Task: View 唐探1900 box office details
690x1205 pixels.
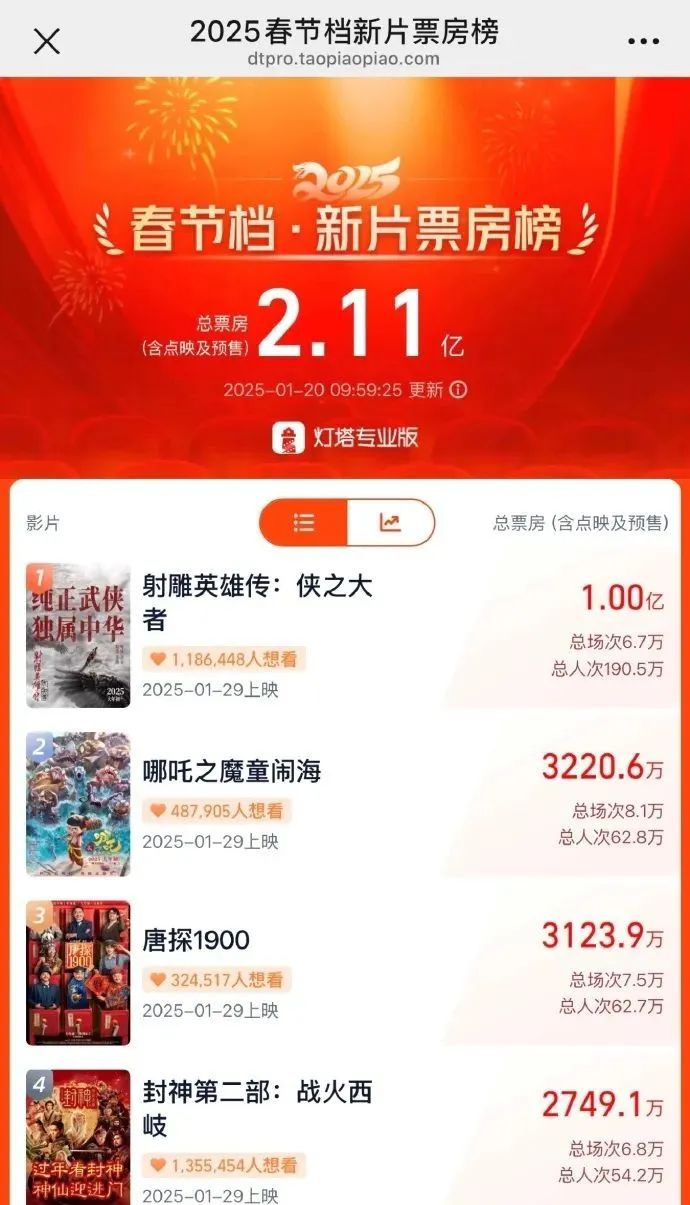Action: (x=345, y=972)
